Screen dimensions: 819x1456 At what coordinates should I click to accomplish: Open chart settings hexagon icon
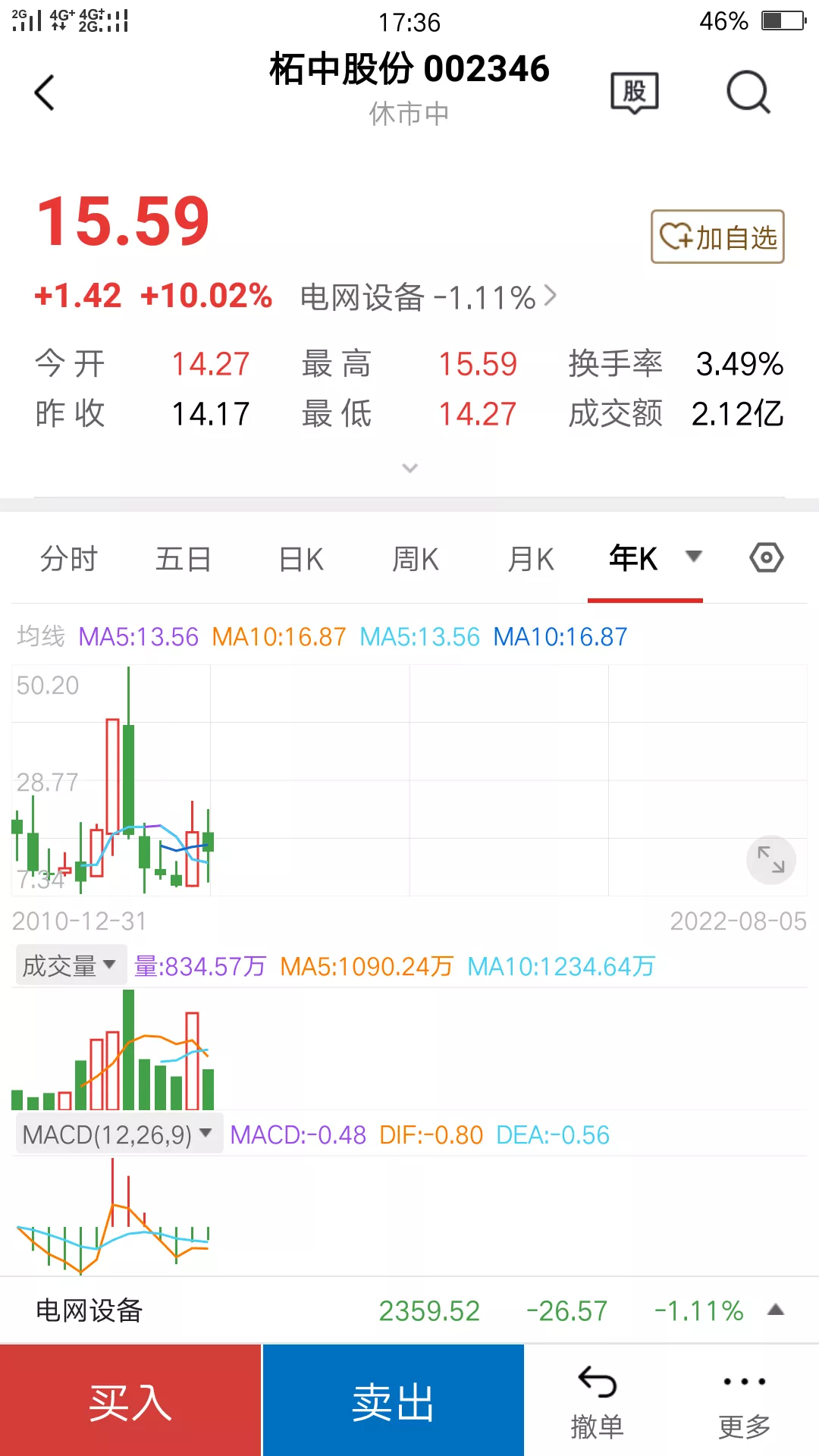coord(766,557)
